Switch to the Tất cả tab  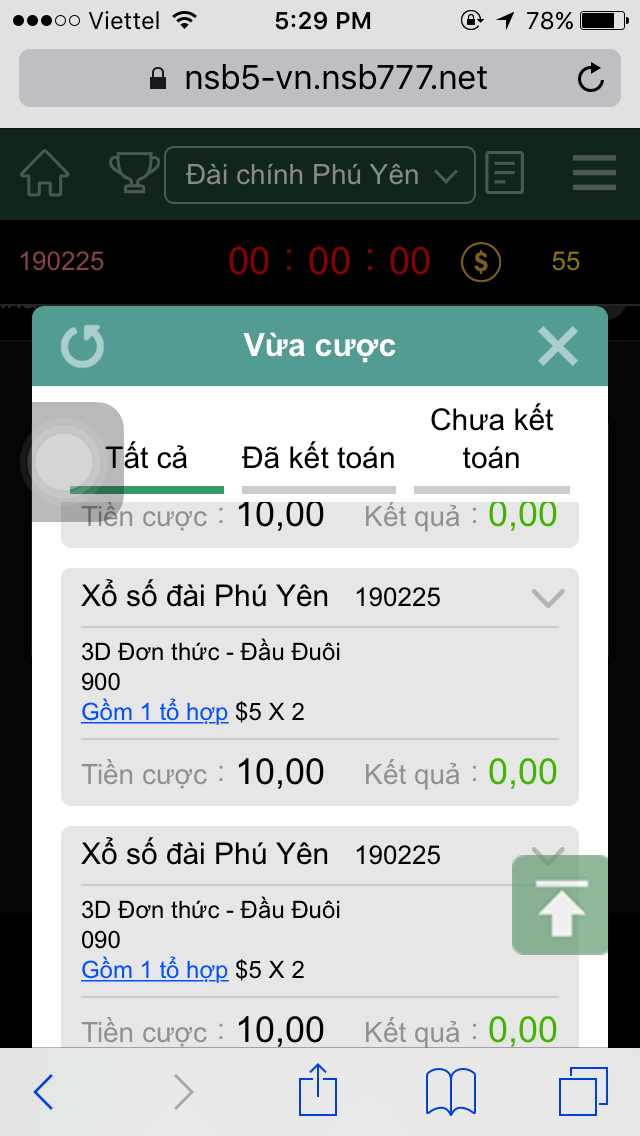pyautogui.click(x=147, y=459)
